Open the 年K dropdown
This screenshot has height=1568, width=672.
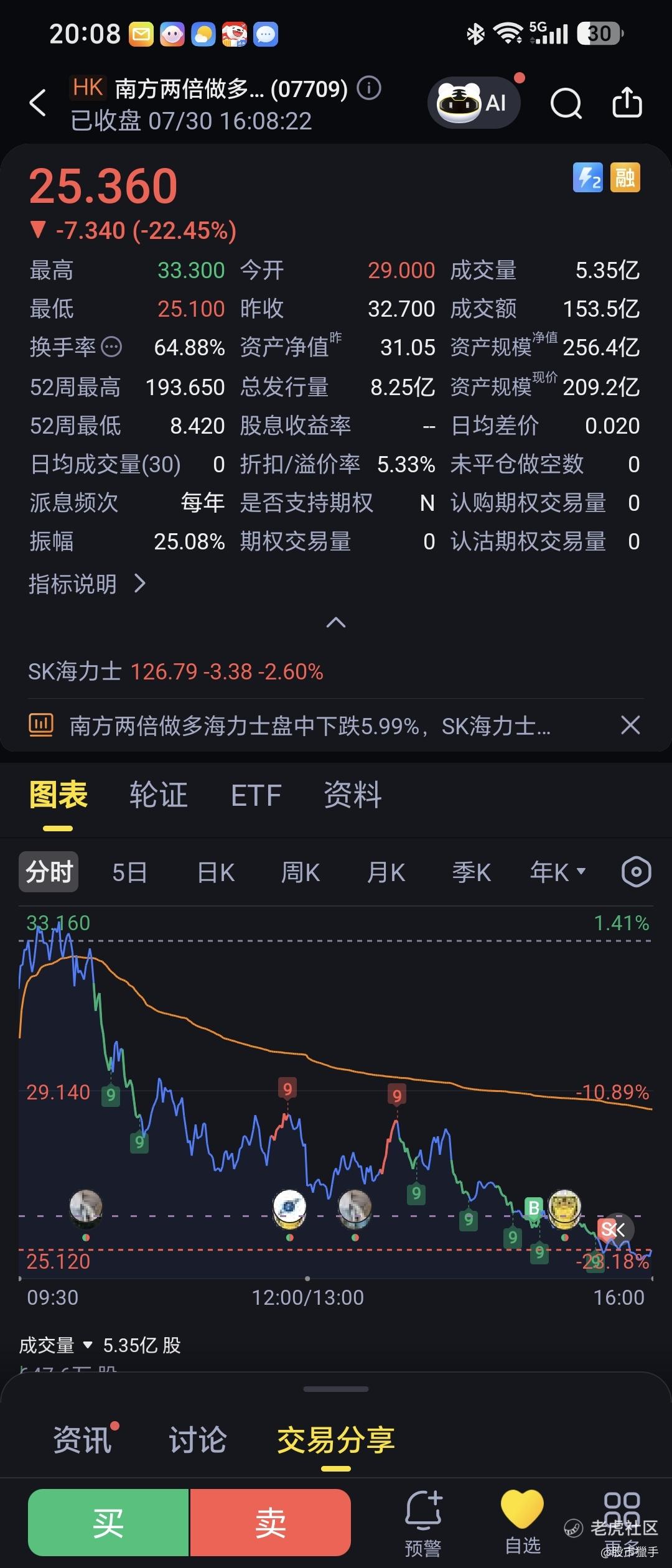point(558,872)
